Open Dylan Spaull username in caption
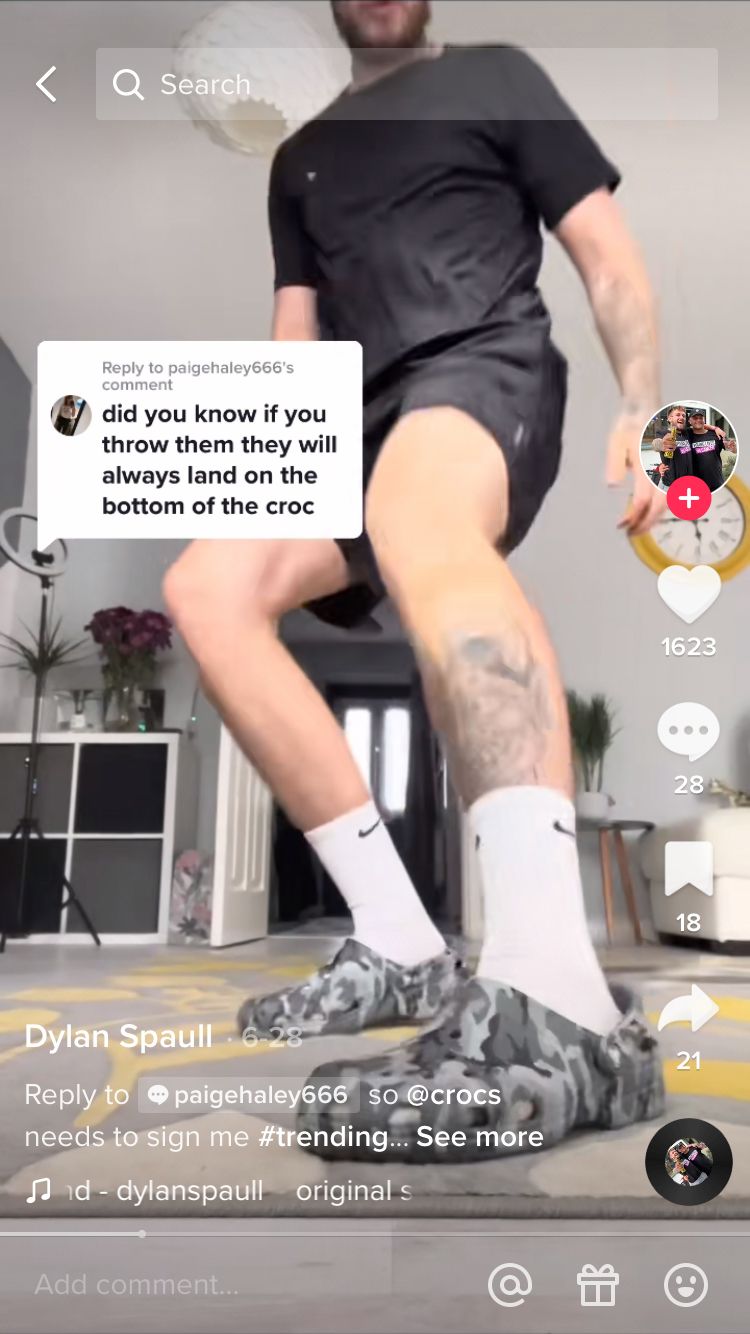750x1334 pixels. coord(118,1037)
